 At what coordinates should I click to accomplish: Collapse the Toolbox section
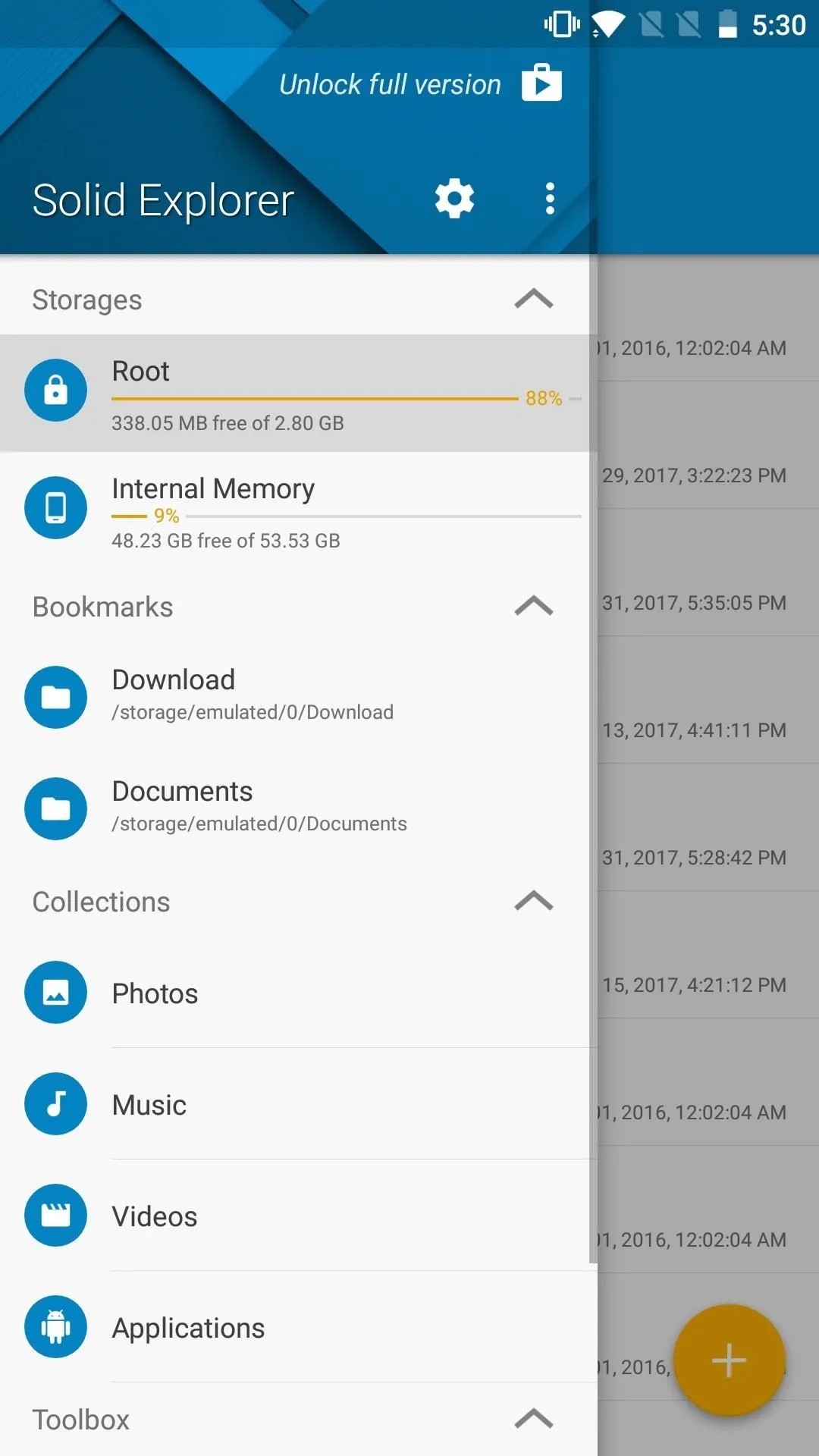pos(533,1419)
